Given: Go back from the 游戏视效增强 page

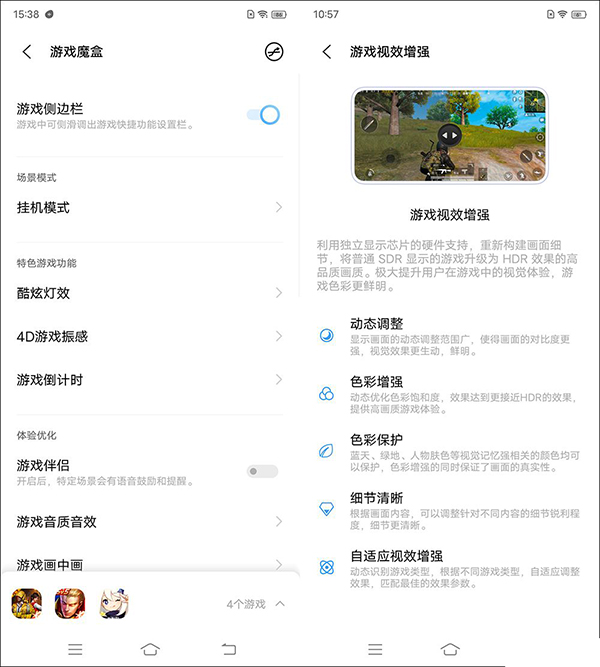Looking at the screenshot, I should 327,52.
